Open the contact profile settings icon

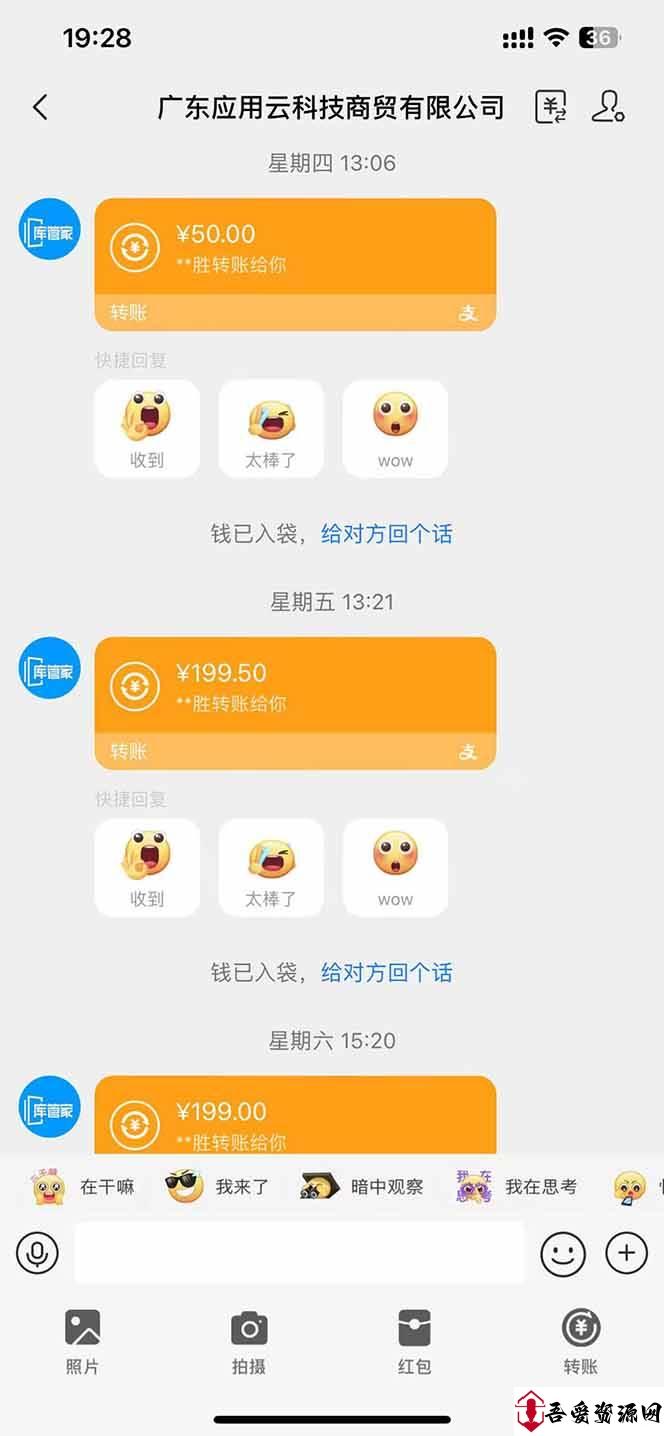tap(608, 107)
